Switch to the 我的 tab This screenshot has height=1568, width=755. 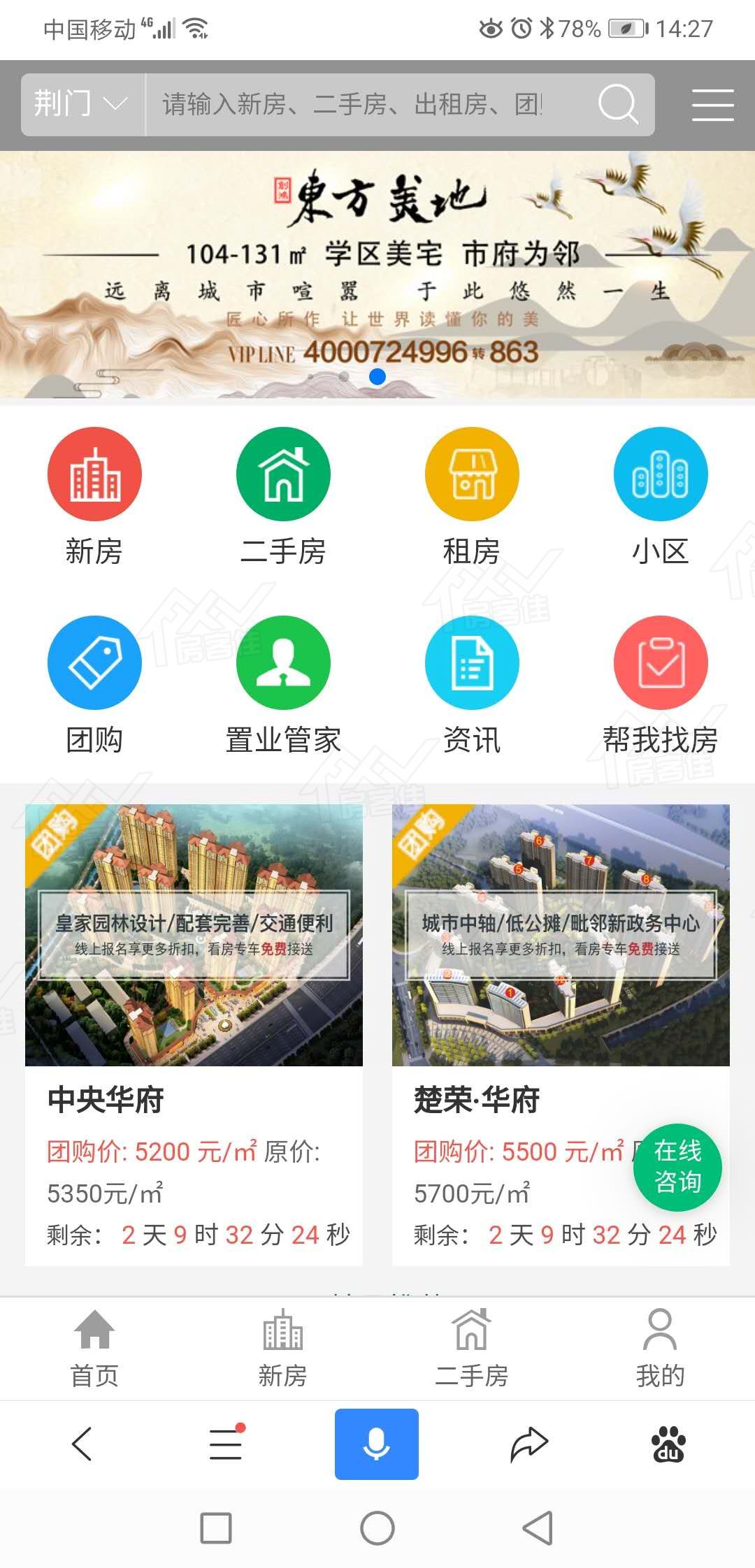(x=660, y=1349)
